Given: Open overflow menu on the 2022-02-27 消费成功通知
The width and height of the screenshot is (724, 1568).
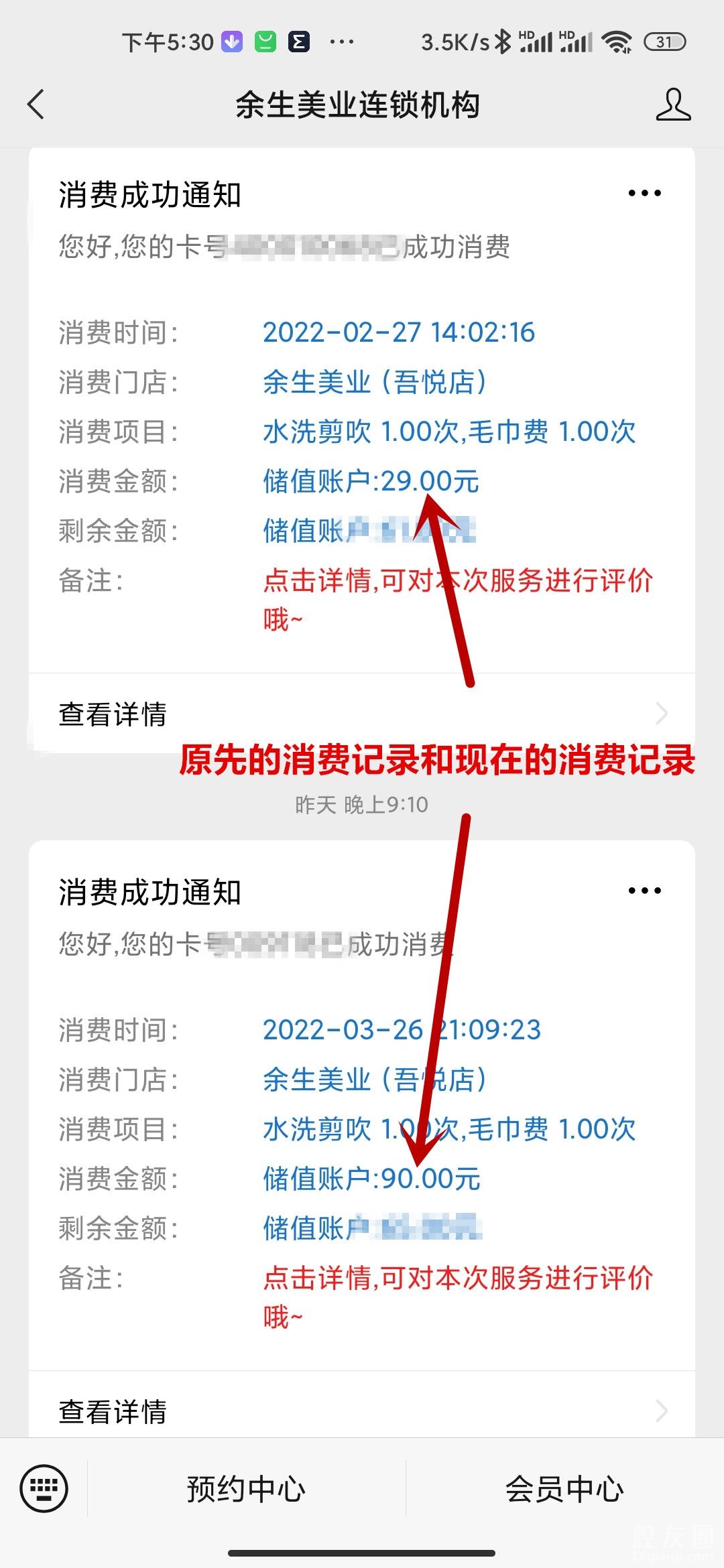Looking at the screenshot, I should (x=644, y=194).
